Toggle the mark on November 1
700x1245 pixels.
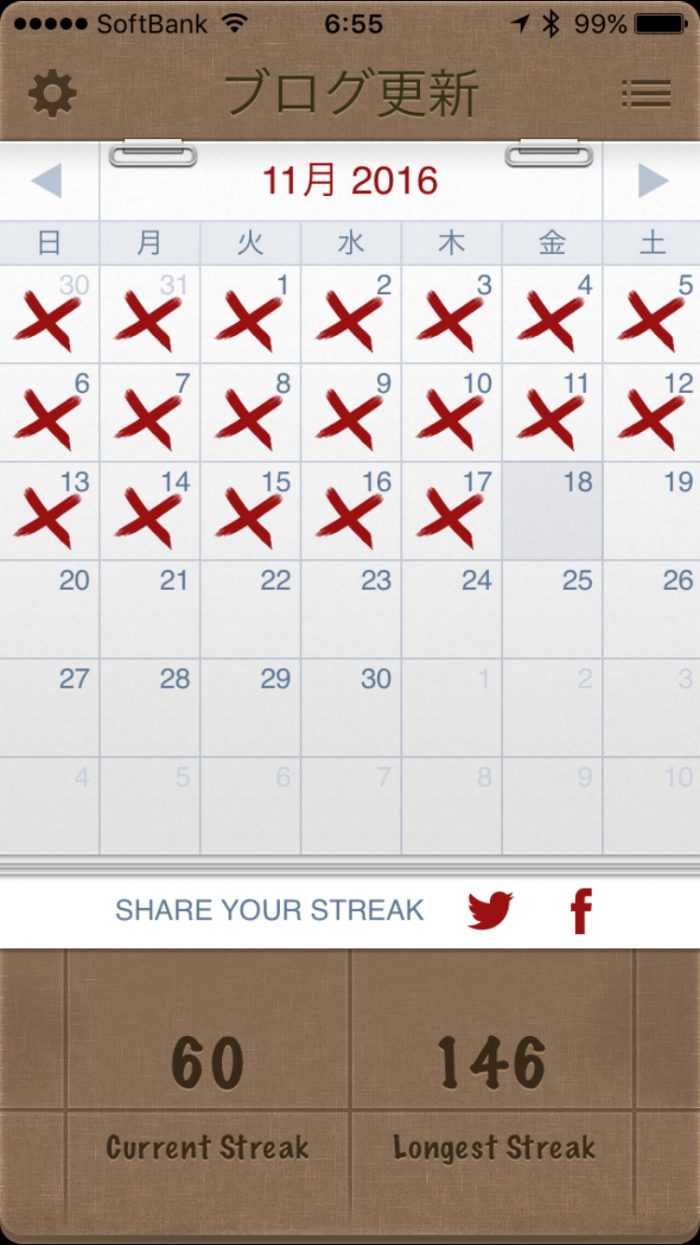tap(250, 315)
